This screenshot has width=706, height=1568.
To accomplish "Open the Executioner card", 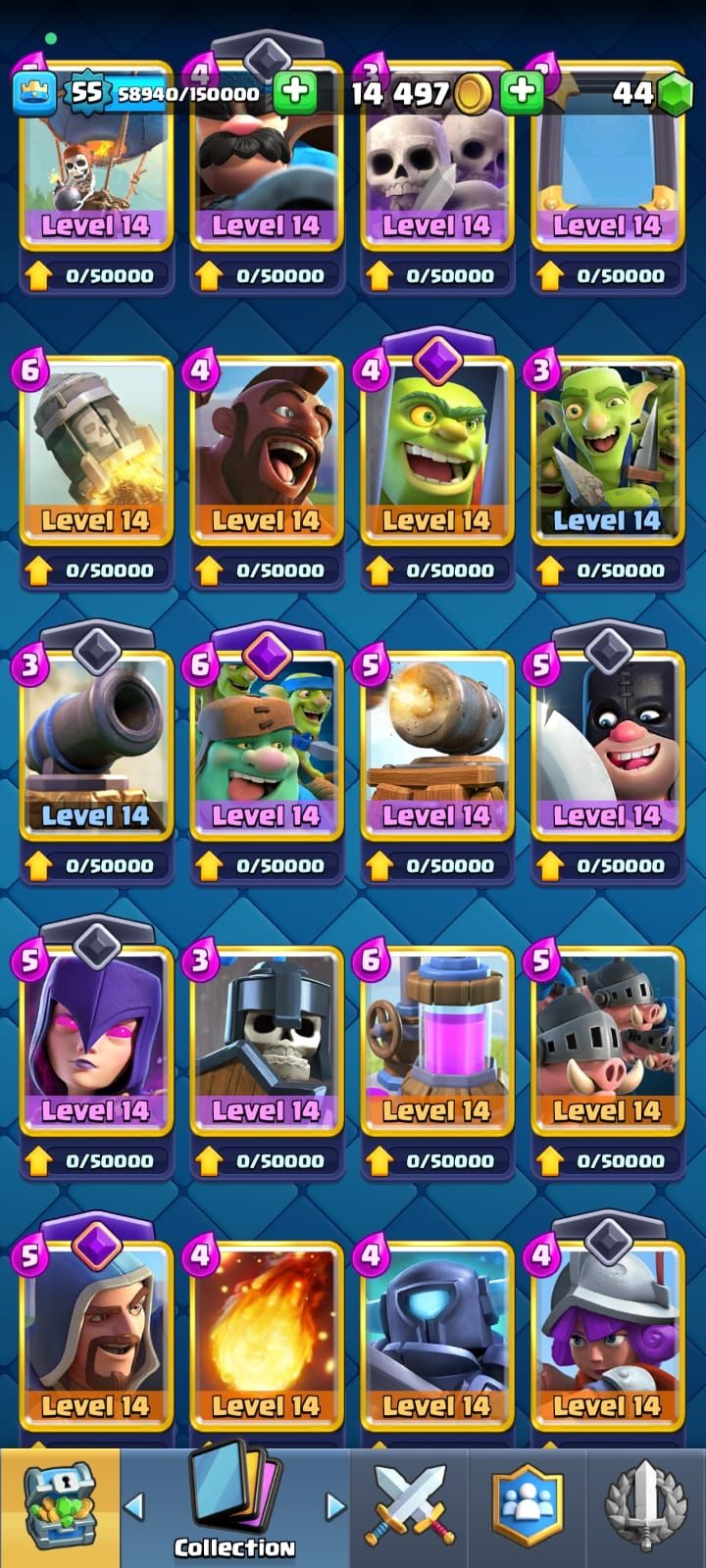I will (x=606, y=745).
